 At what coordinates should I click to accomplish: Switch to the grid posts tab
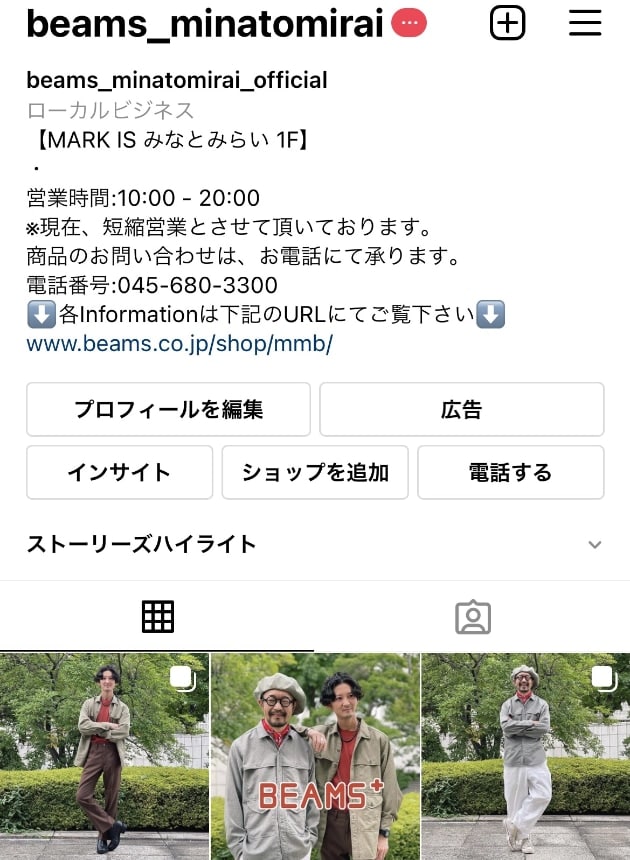(x=157, y=617)
